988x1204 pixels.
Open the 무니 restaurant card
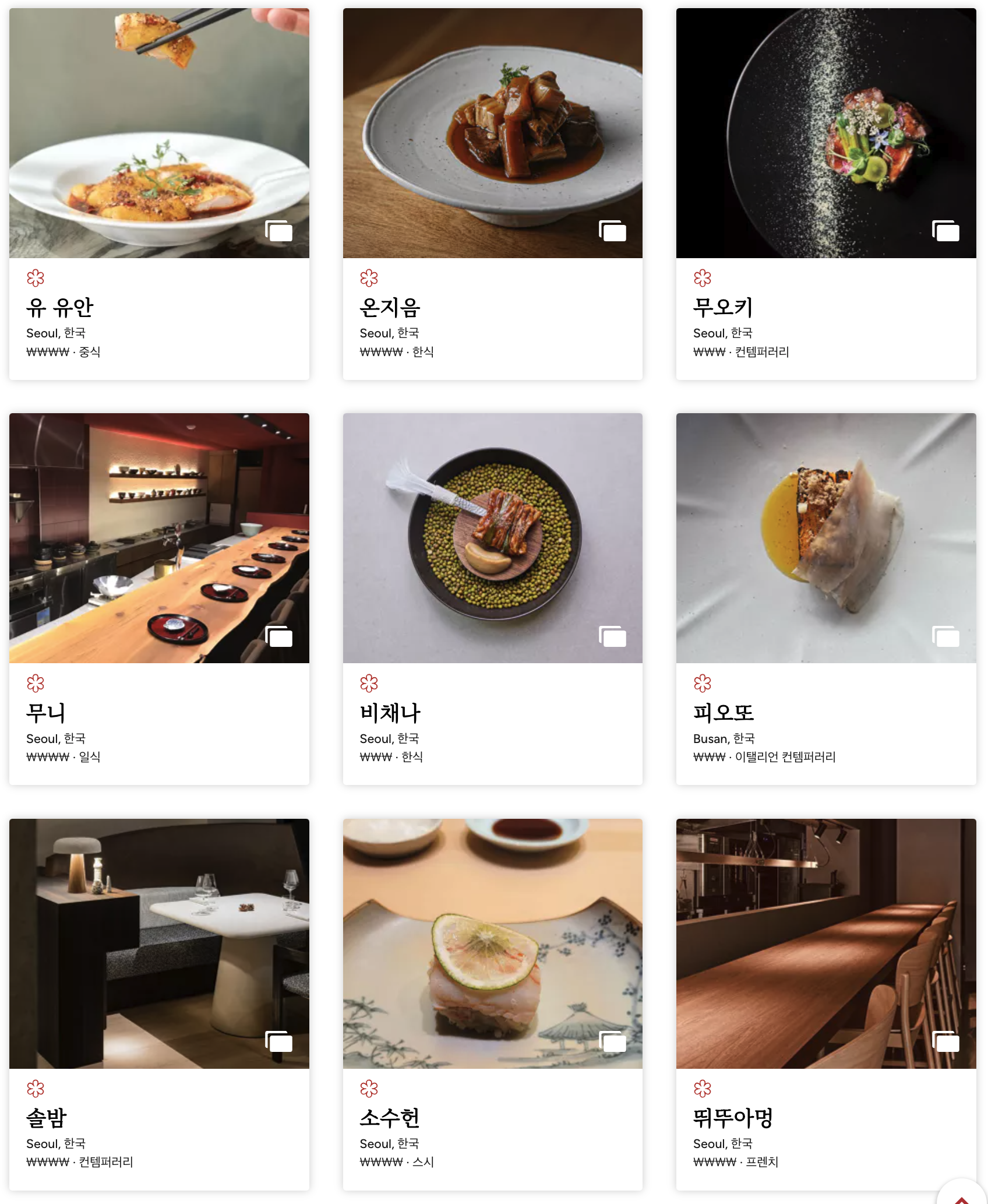[x=45, y=713]
